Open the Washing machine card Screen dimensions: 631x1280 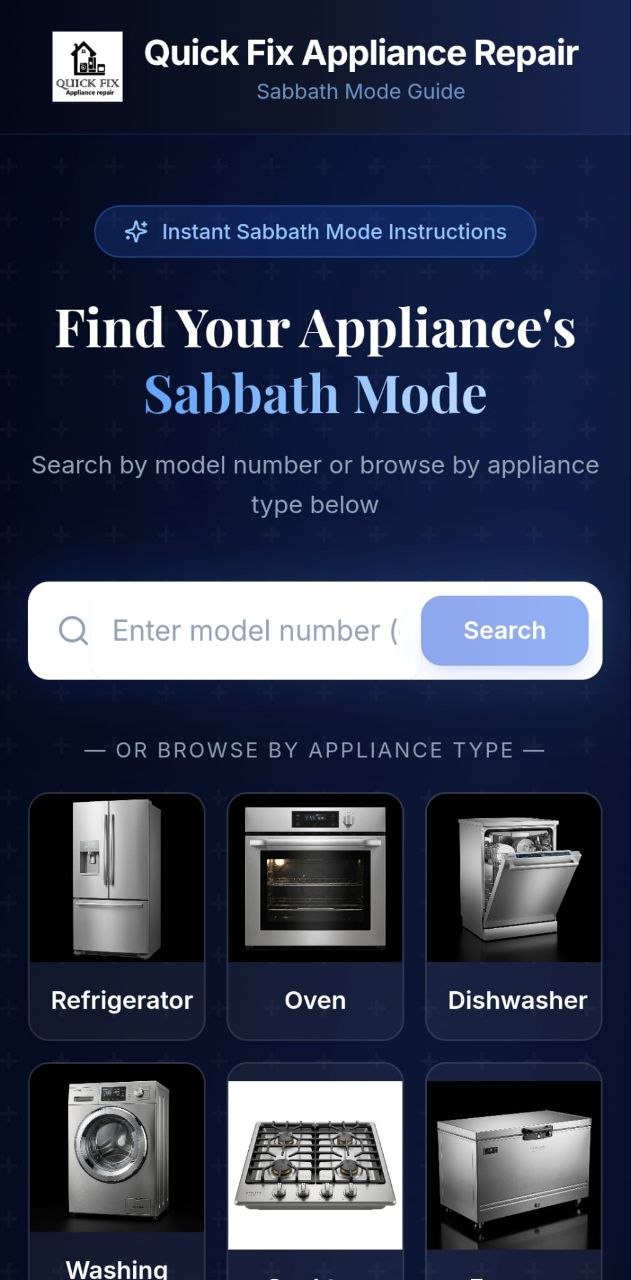(117, 1170)
